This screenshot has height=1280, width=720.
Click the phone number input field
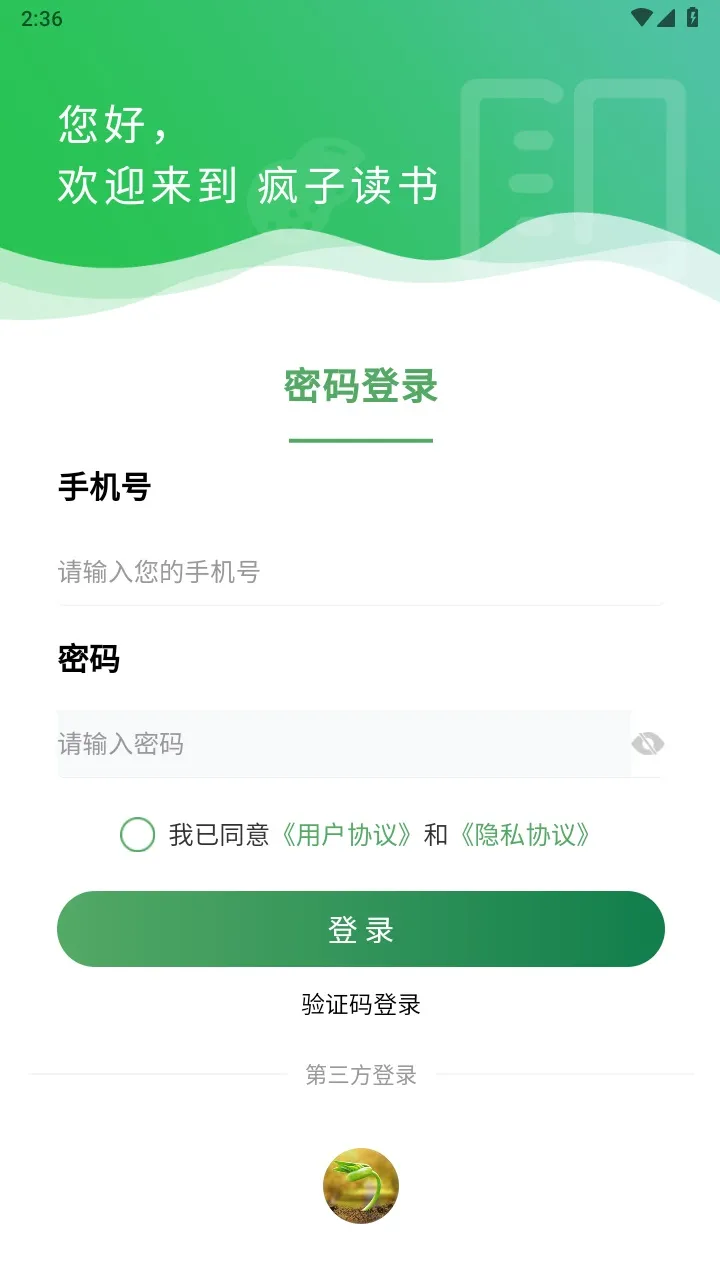coord(360,572)
